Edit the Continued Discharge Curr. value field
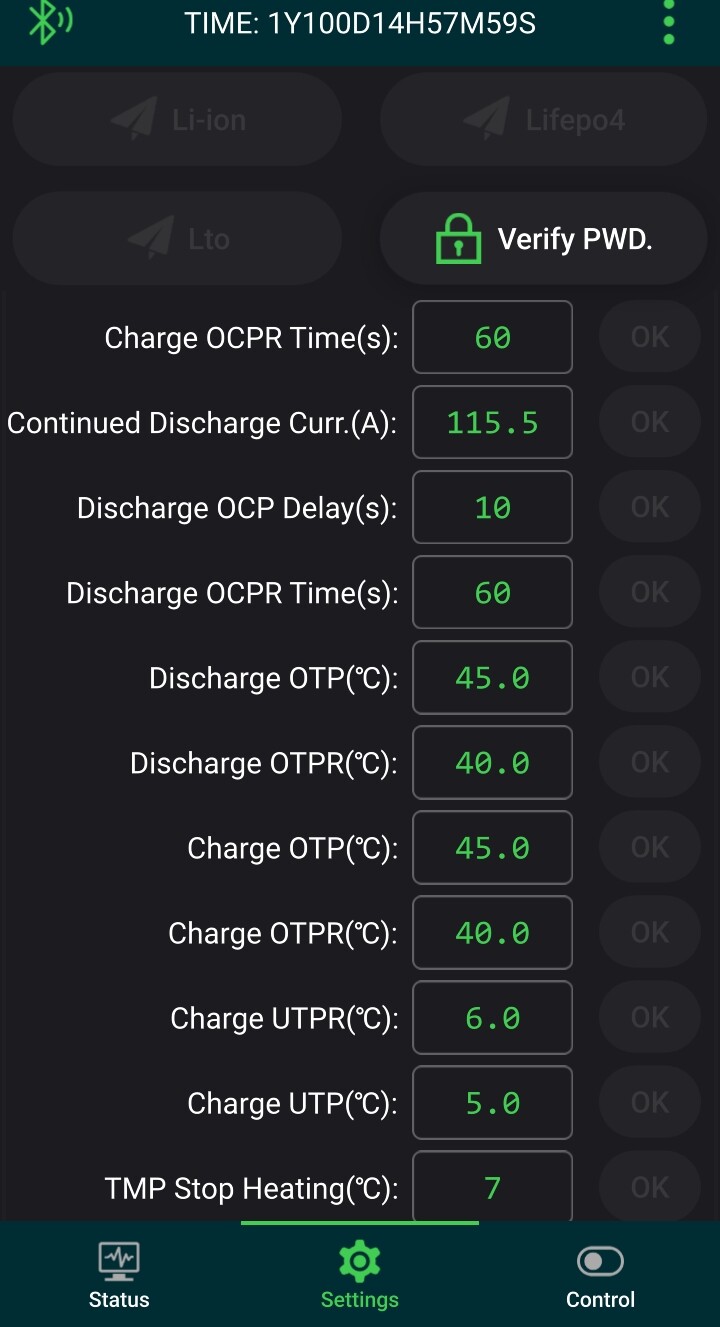 tap(493, 423)
